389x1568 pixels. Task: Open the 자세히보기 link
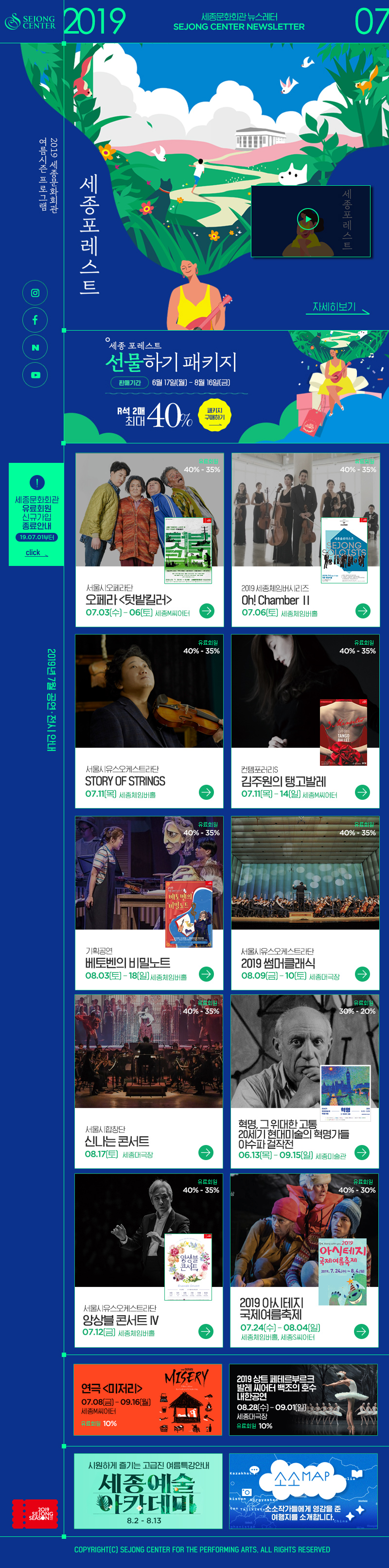pyautogui.click(x=340, y=307)
